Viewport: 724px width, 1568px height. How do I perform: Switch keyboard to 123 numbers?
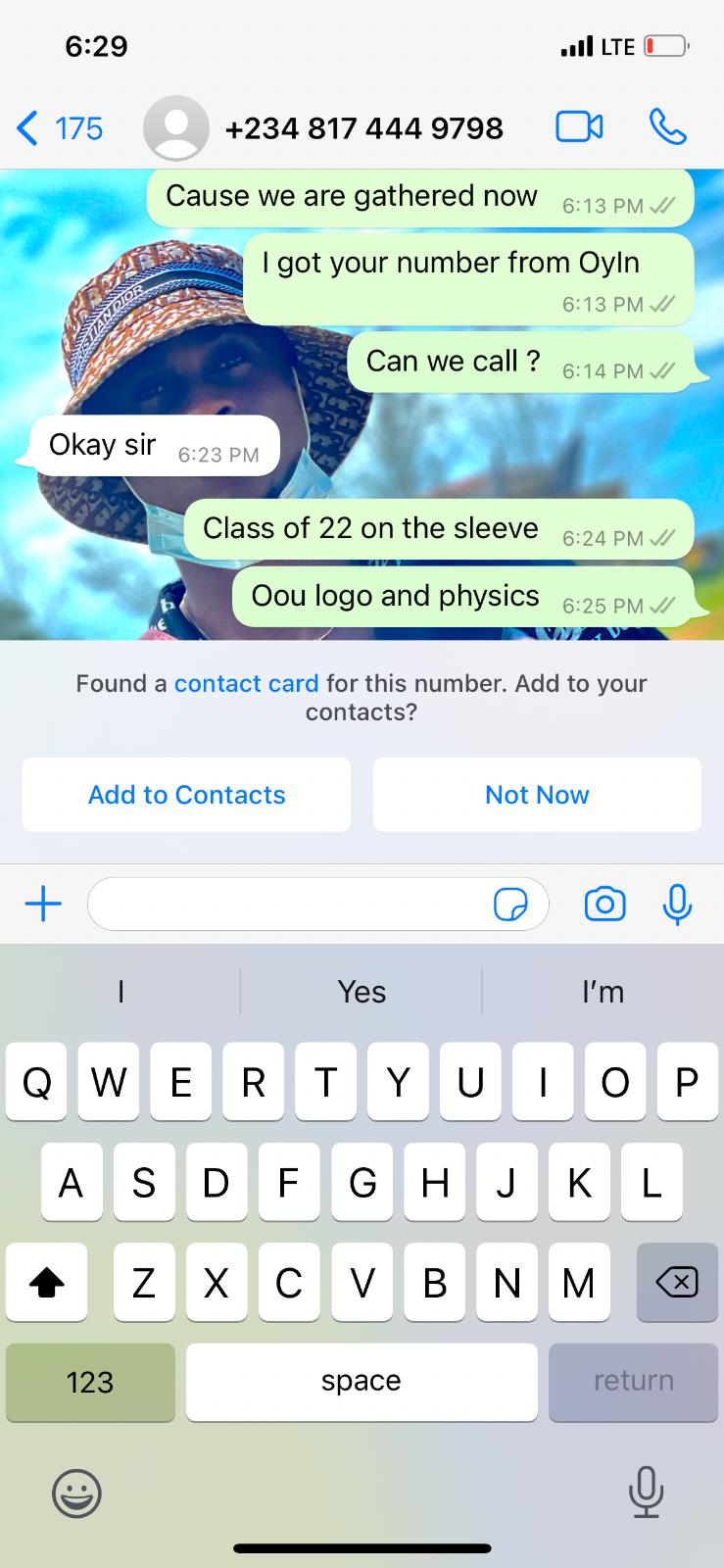coord(90,1382)
